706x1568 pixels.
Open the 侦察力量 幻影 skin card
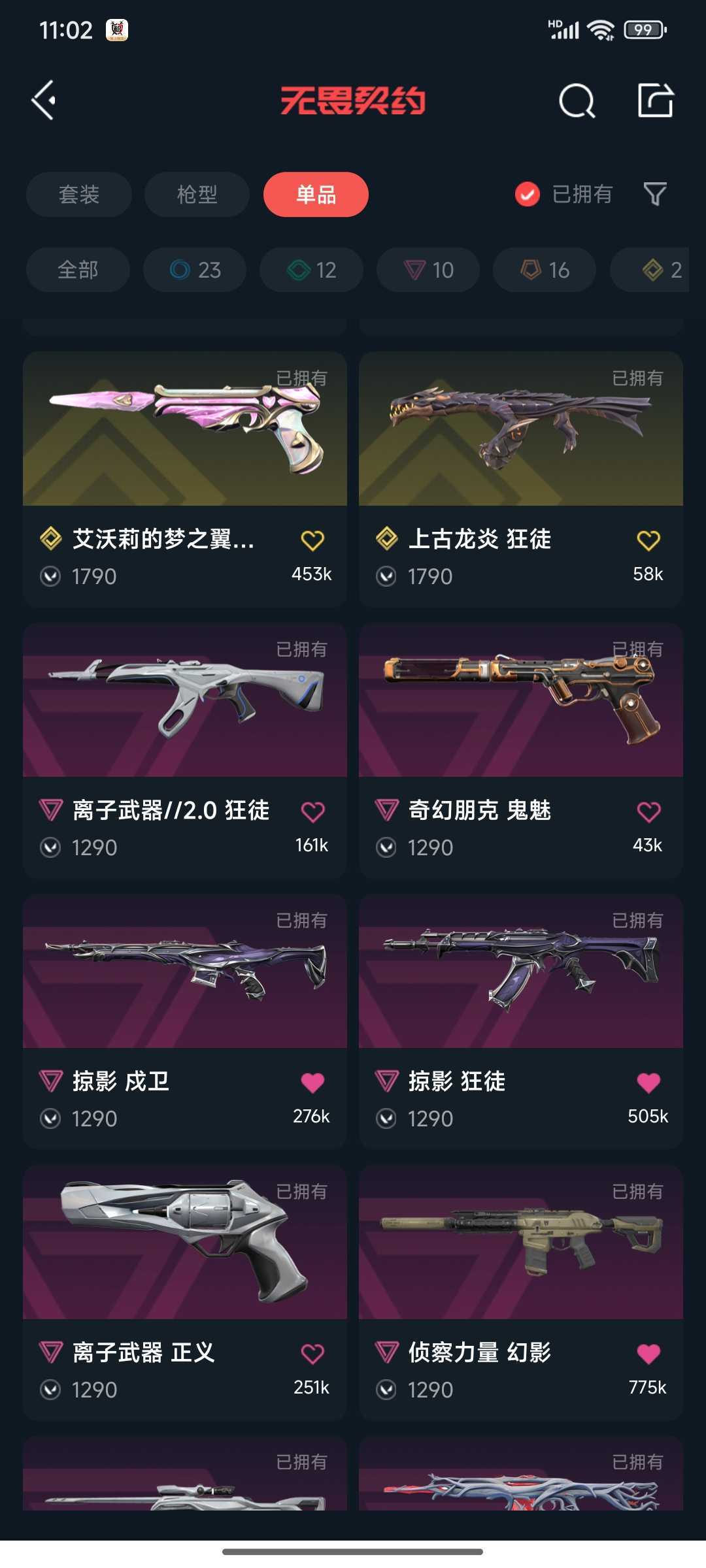(521, 1293)
